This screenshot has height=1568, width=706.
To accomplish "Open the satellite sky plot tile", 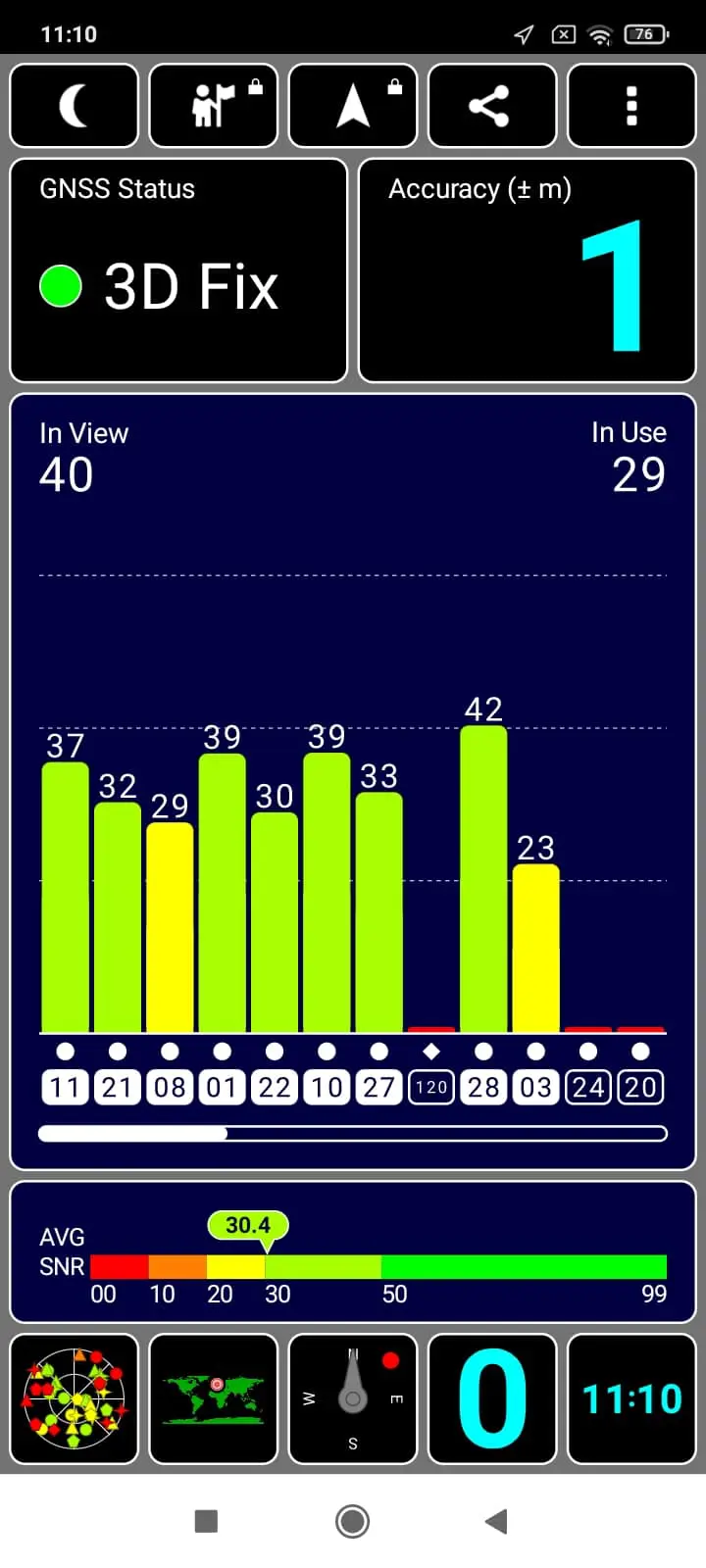I will pyautogui.click(x=75, y=1398).
